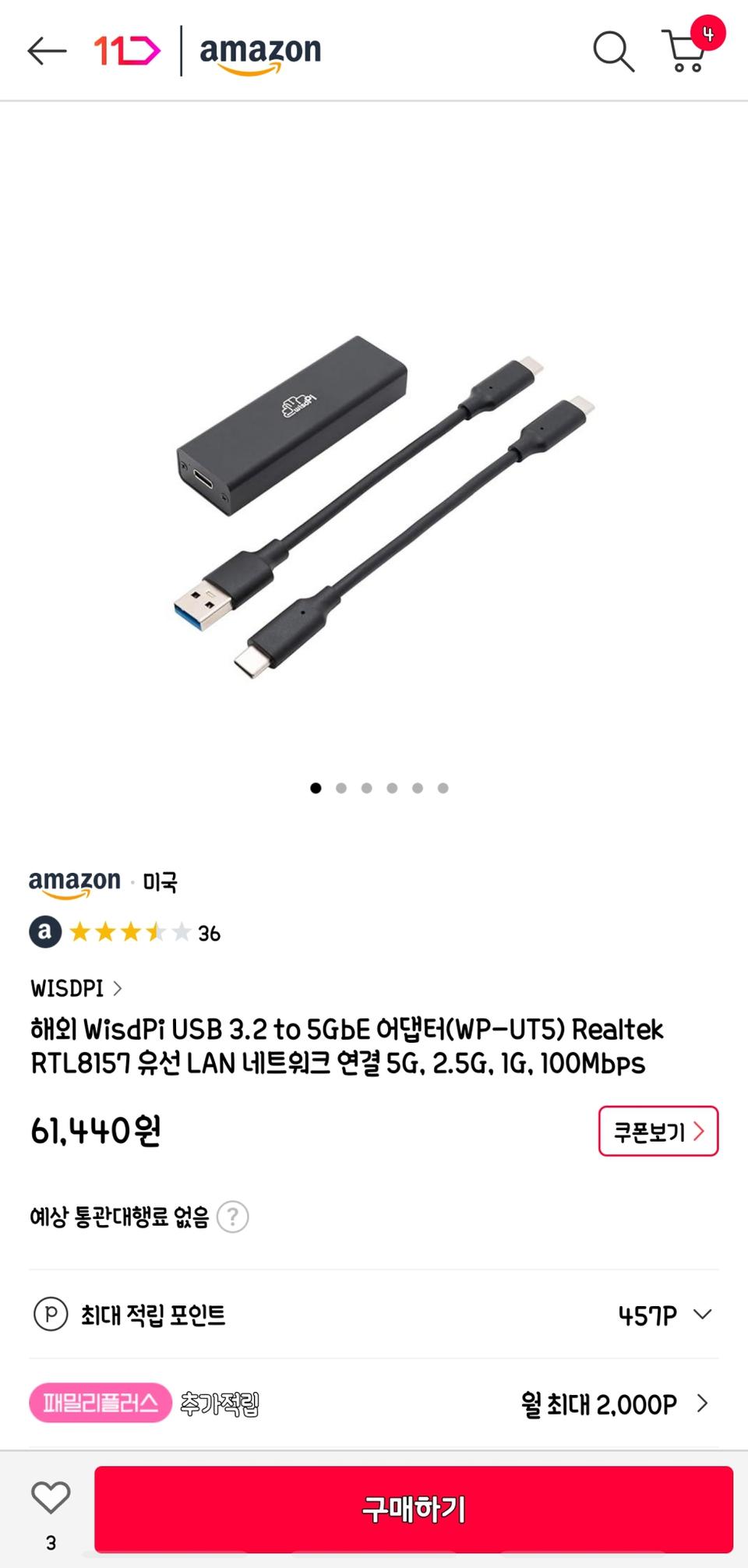The height and width of the screenshot is (1568, 748).
Task: Select the last carousel dot
Action: pos(443,788)
